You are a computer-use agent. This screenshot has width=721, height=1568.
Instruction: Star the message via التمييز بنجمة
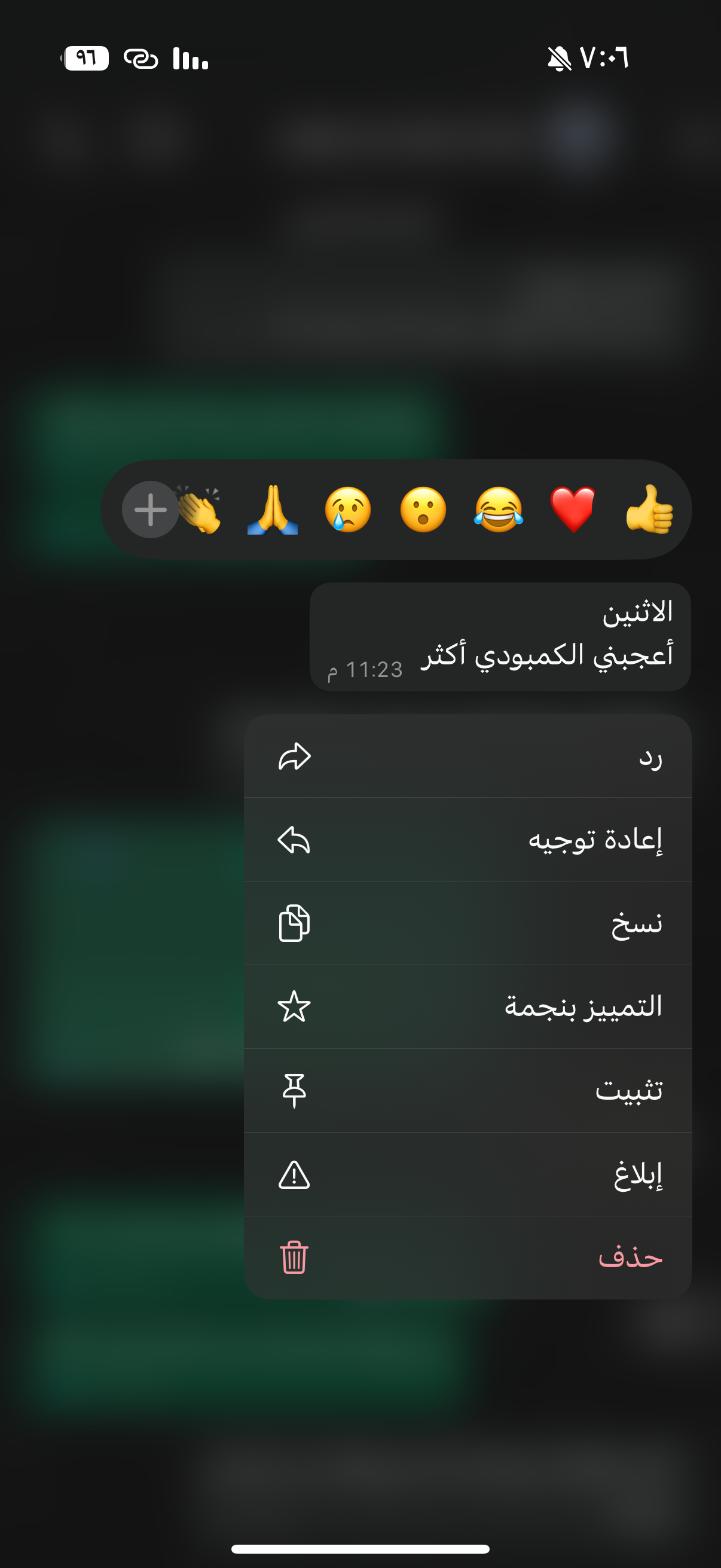(x=468, y=1007)
